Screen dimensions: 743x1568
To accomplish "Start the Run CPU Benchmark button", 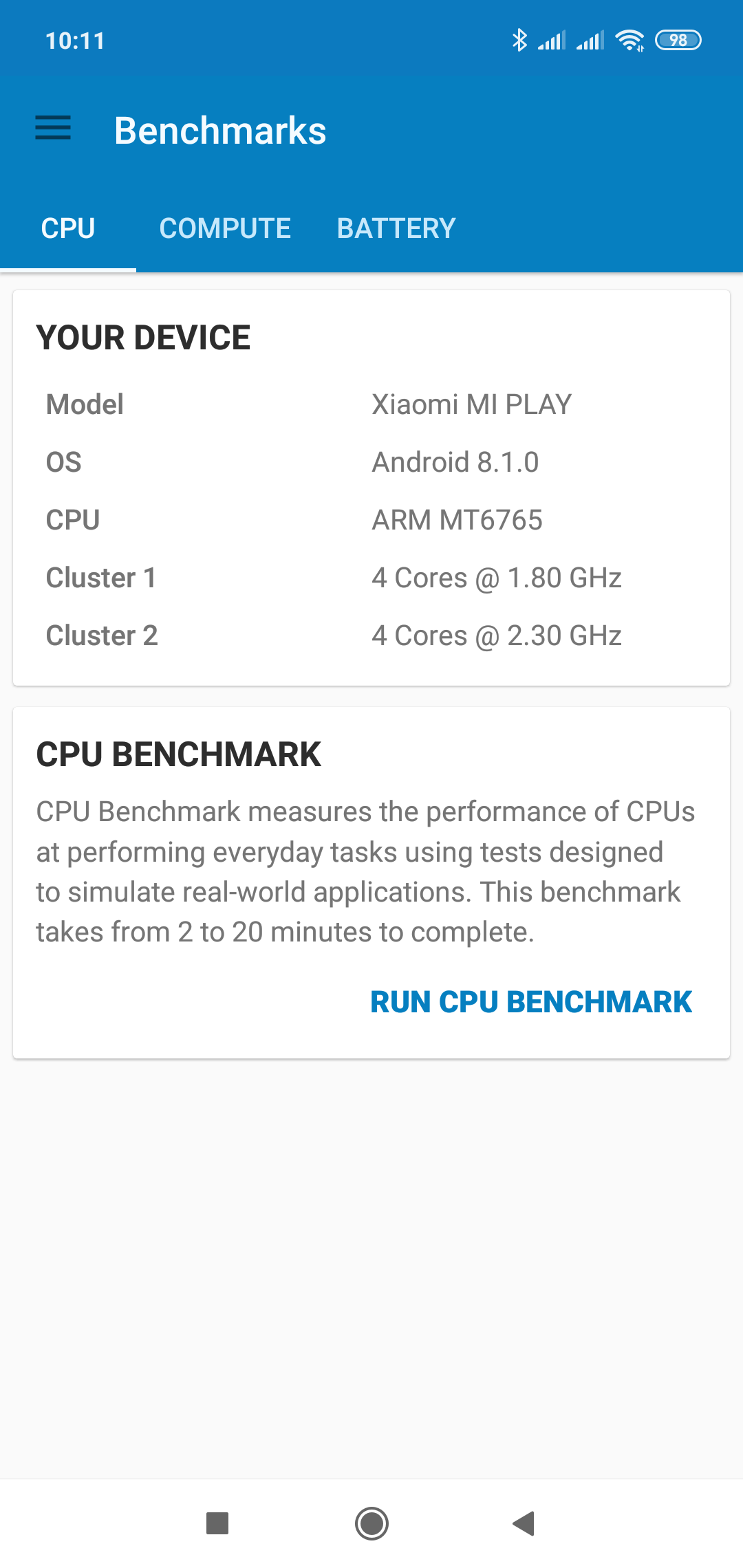I will click(x=530, y=1002).
